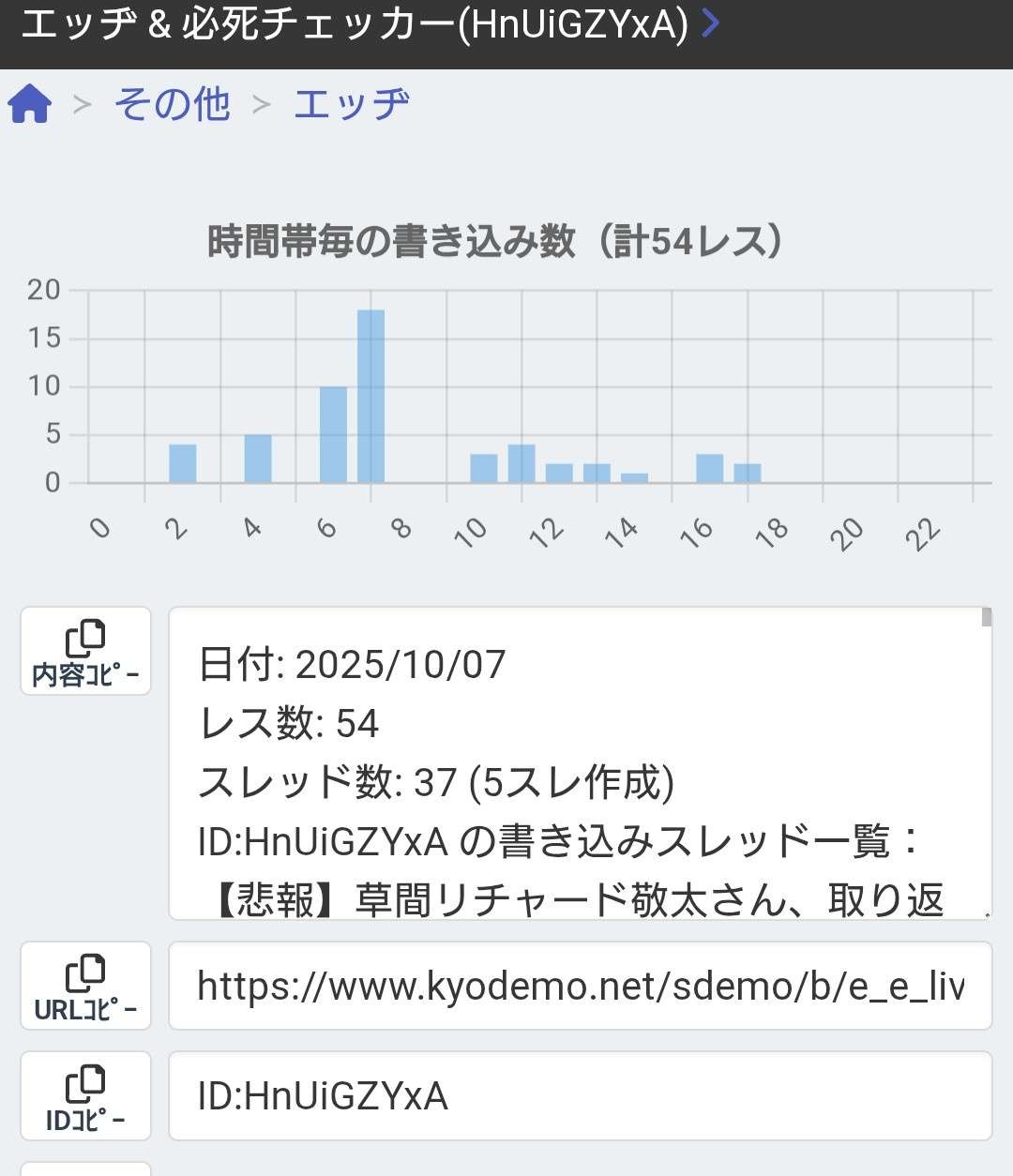This screenshot has height=1176, width=1013.
Task: Copy the URL with URLコピー
Action: (x=85, y=986)
